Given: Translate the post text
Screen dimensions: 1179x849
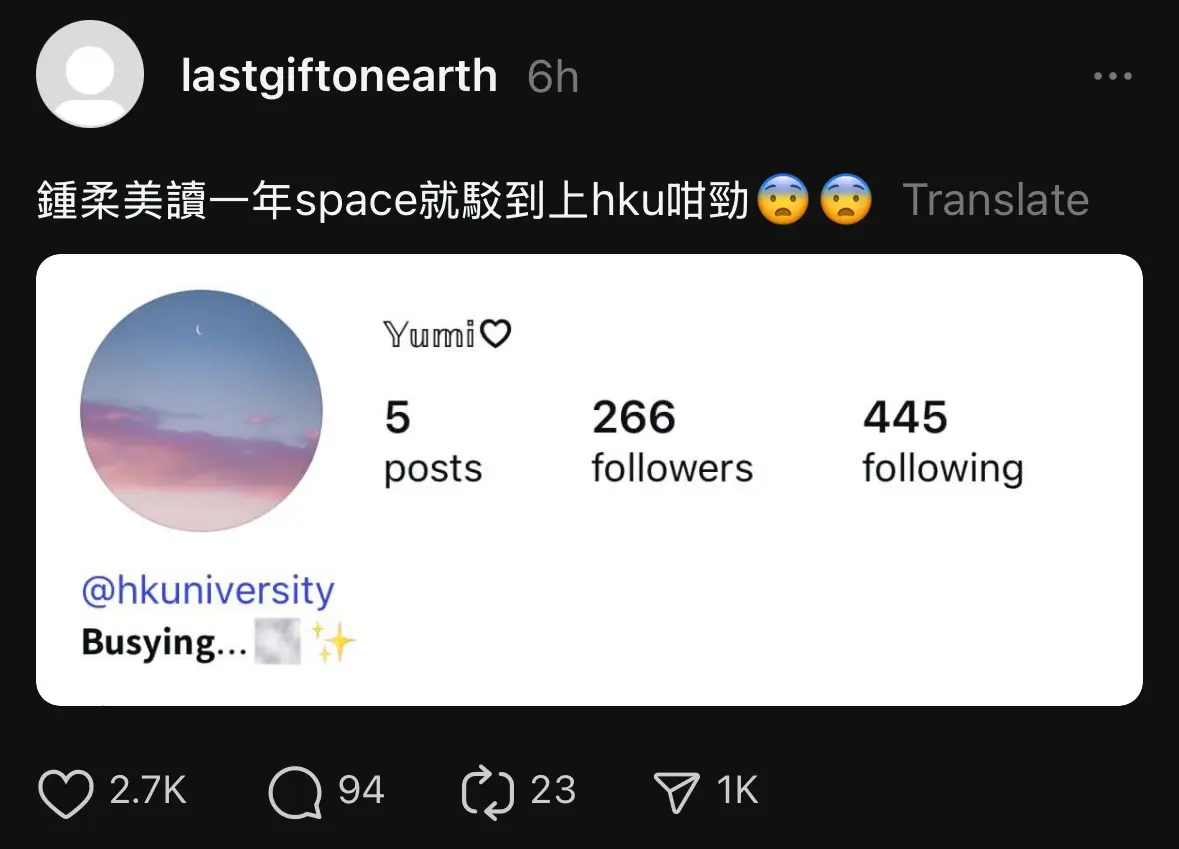Looking at the screenshot, I should click(995, 200).
